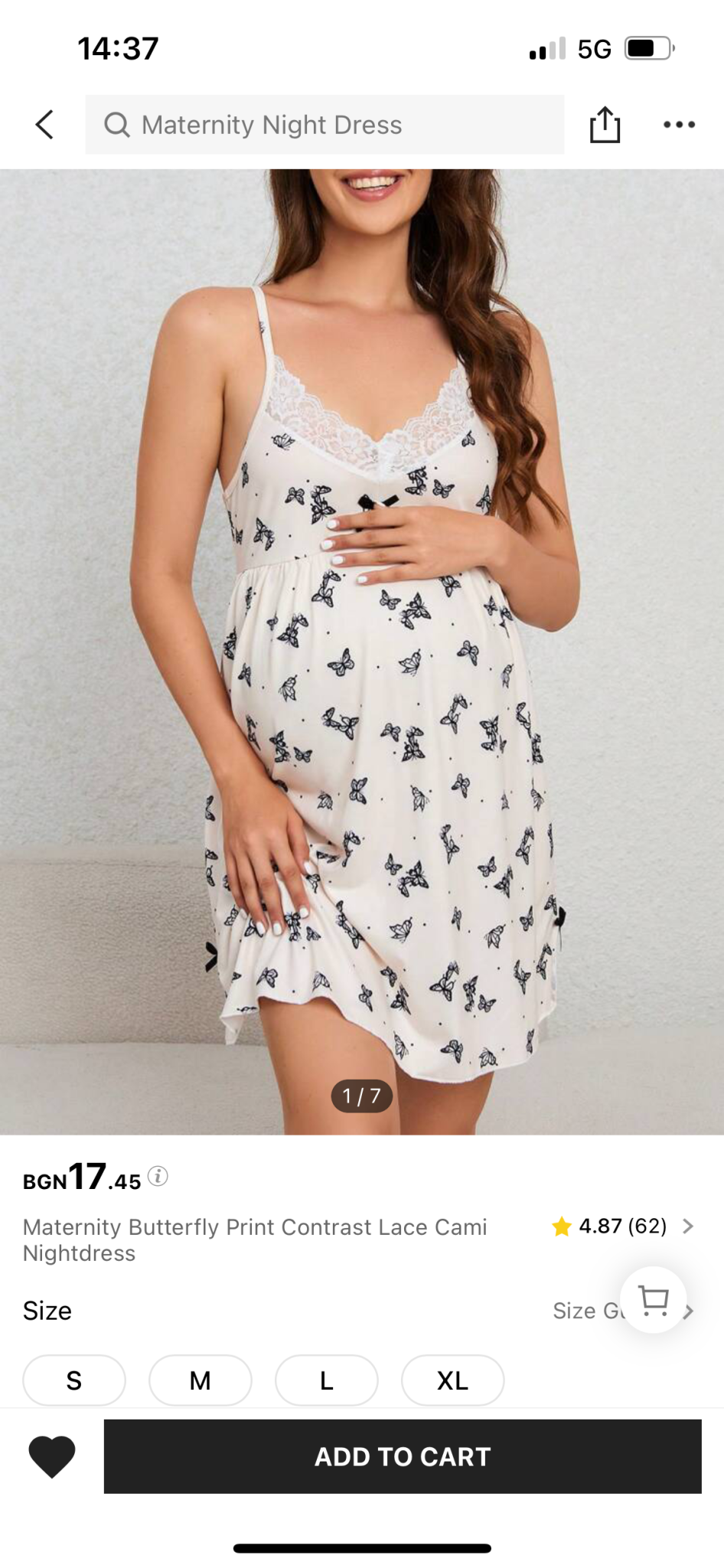Choose size L

coord(327,1380)
